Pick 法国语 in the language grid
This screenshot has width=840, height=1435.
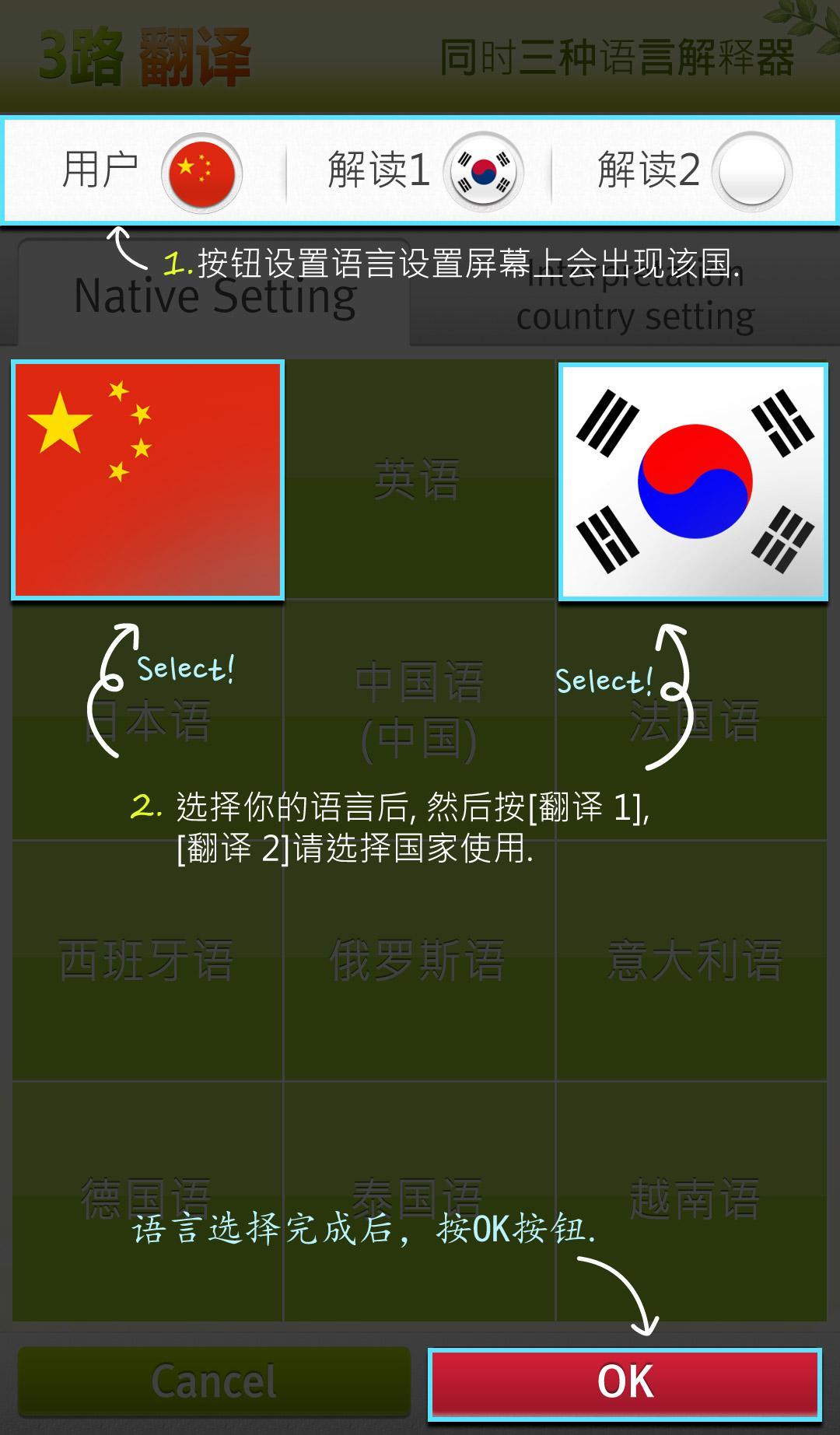693,721
